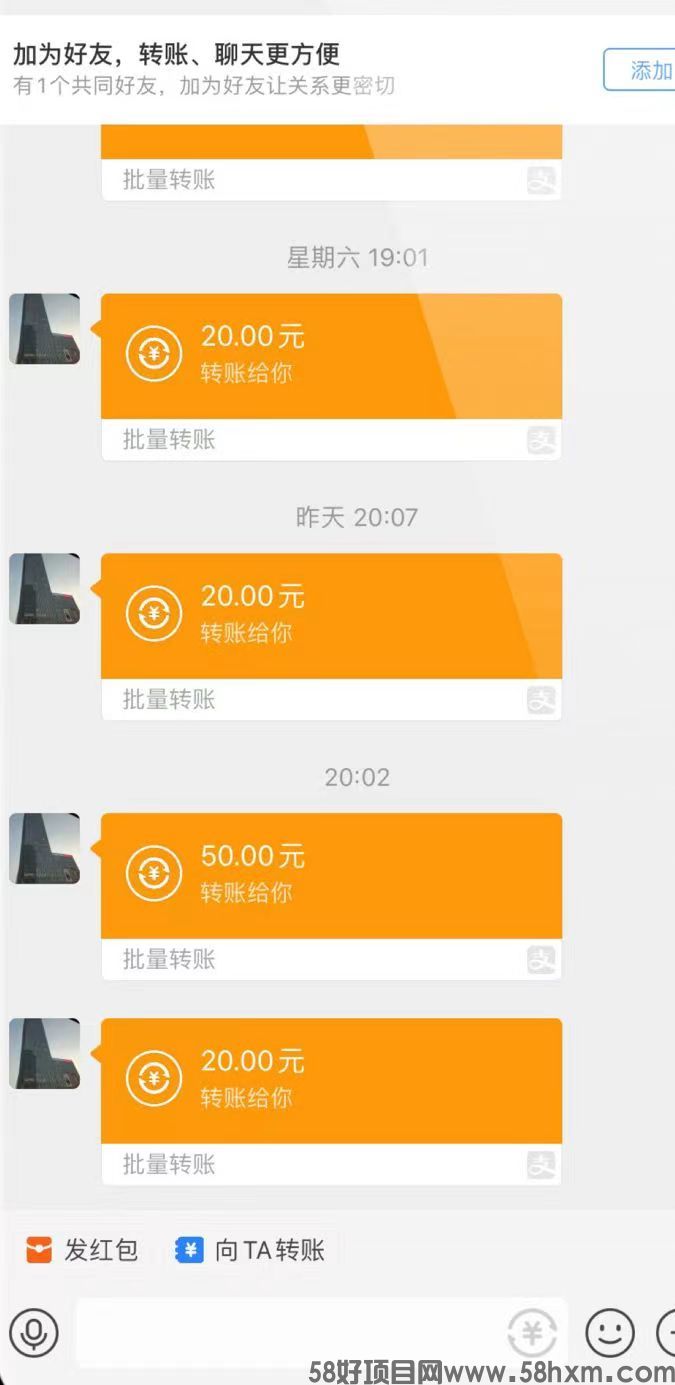Viewport: 675px width, 1385px height.
Task: Open sender's avatar beside 50.00元 transfer
Action: [x=45, y=848]
